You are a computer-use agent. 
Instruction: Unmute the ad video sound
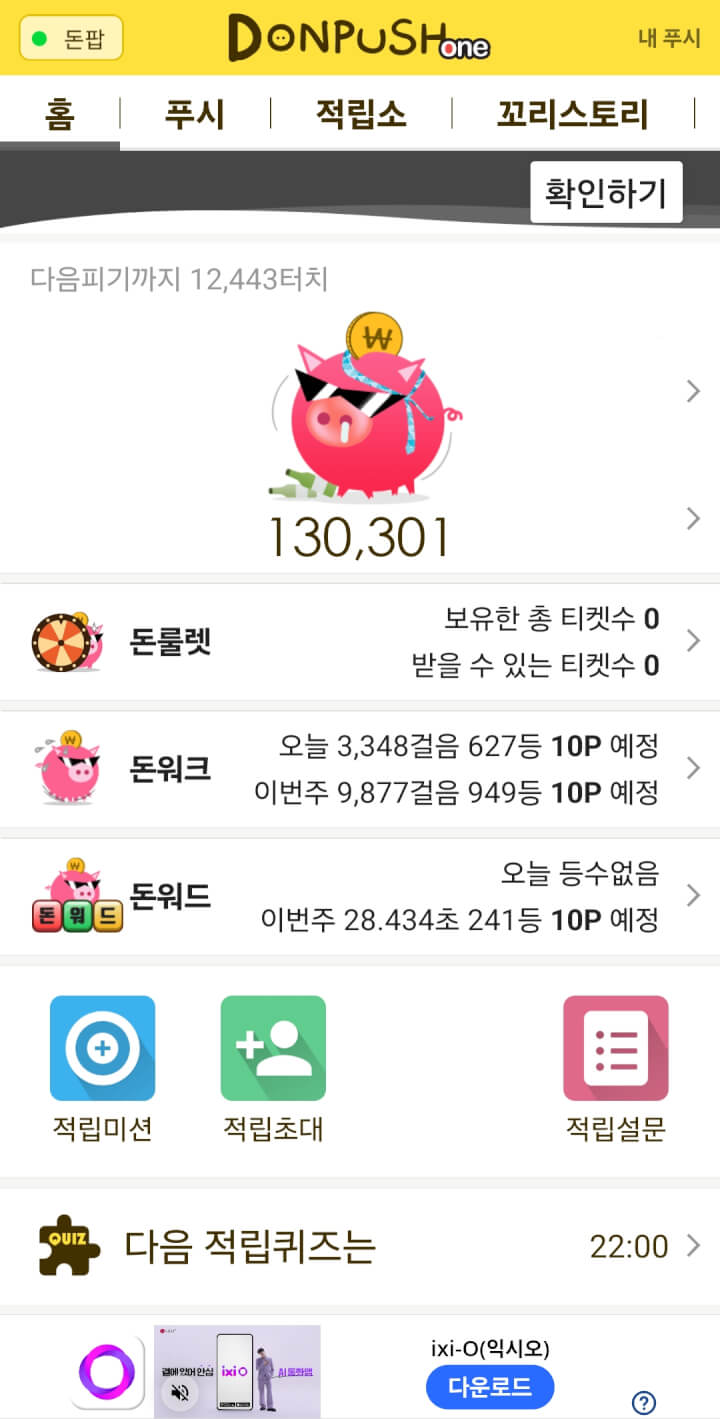point(180,1390)
